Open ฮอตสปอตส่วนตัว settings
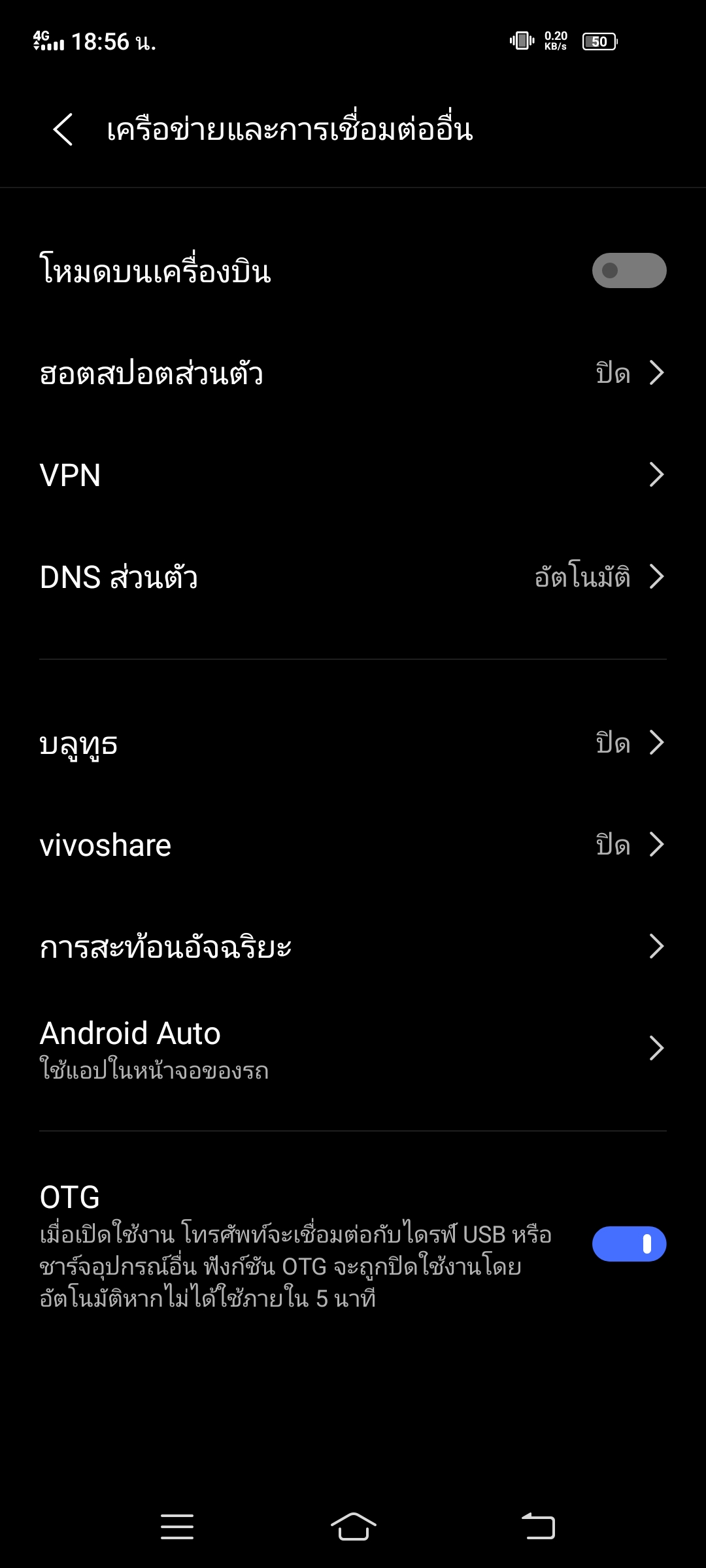 (x=353, y=373)
